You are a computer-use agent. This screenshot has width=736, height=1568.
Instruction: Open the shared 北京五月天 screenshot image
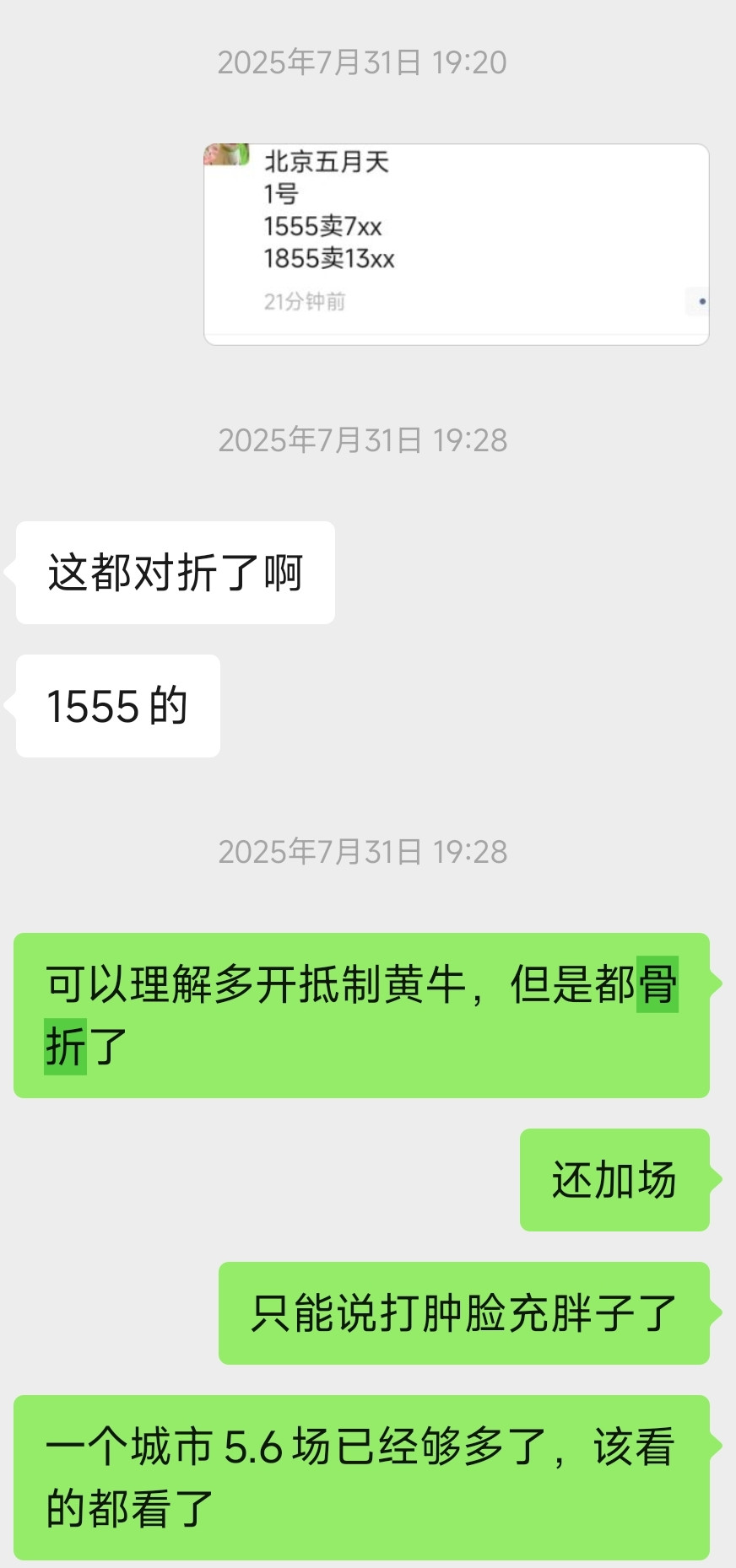click(456, 244)
